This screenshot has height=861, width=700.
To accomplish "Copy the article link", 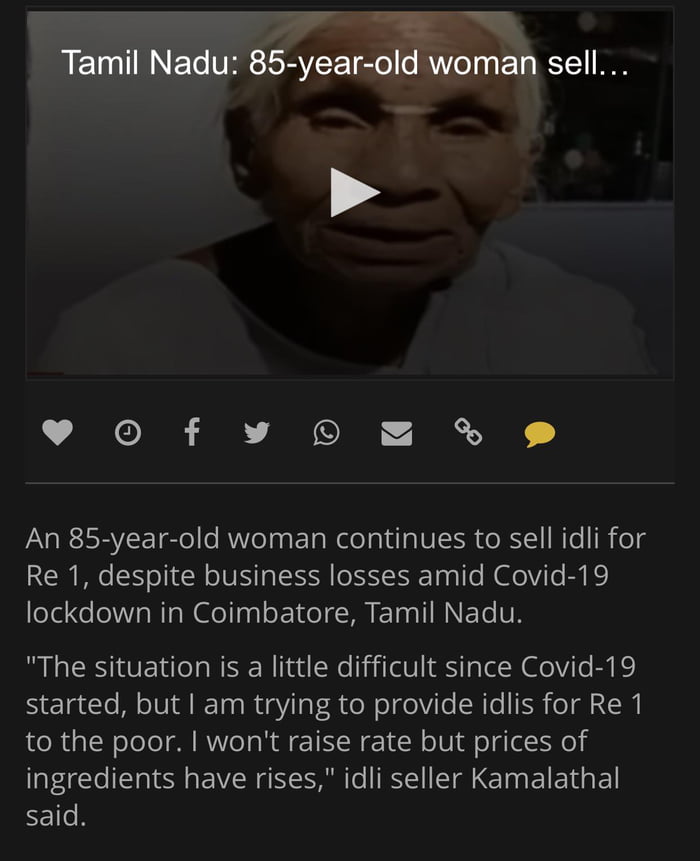I will point(468,432).
